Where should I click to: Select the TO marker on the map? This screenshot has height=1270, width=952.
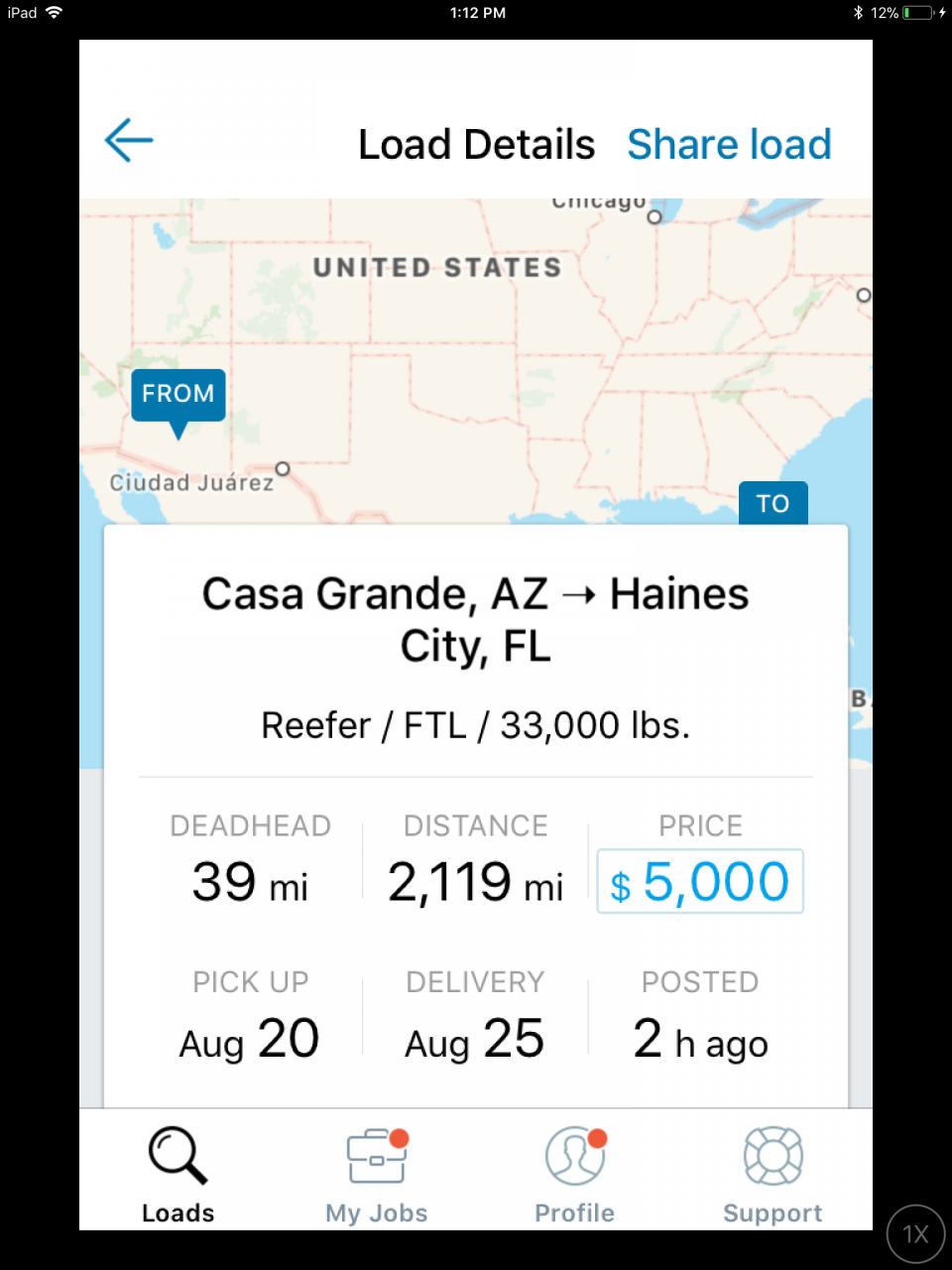773,503
